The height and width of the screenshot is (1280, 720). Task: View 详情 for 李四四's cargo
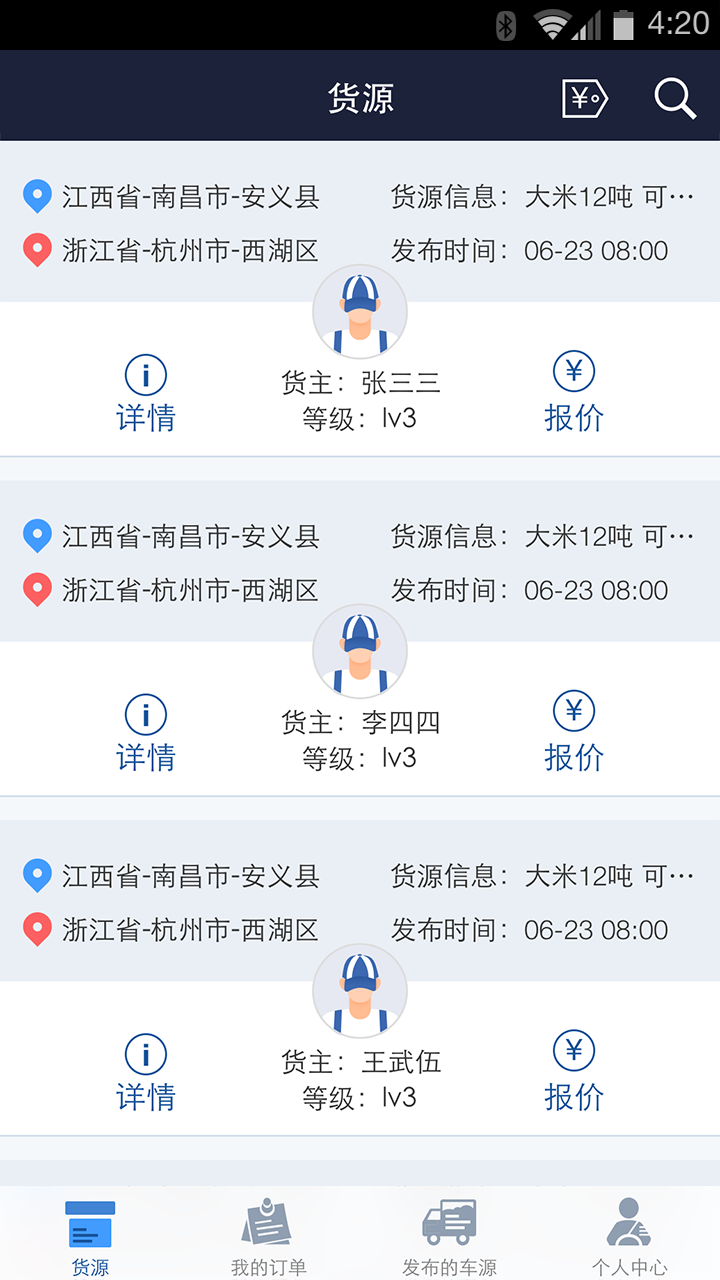coord(146,736)
